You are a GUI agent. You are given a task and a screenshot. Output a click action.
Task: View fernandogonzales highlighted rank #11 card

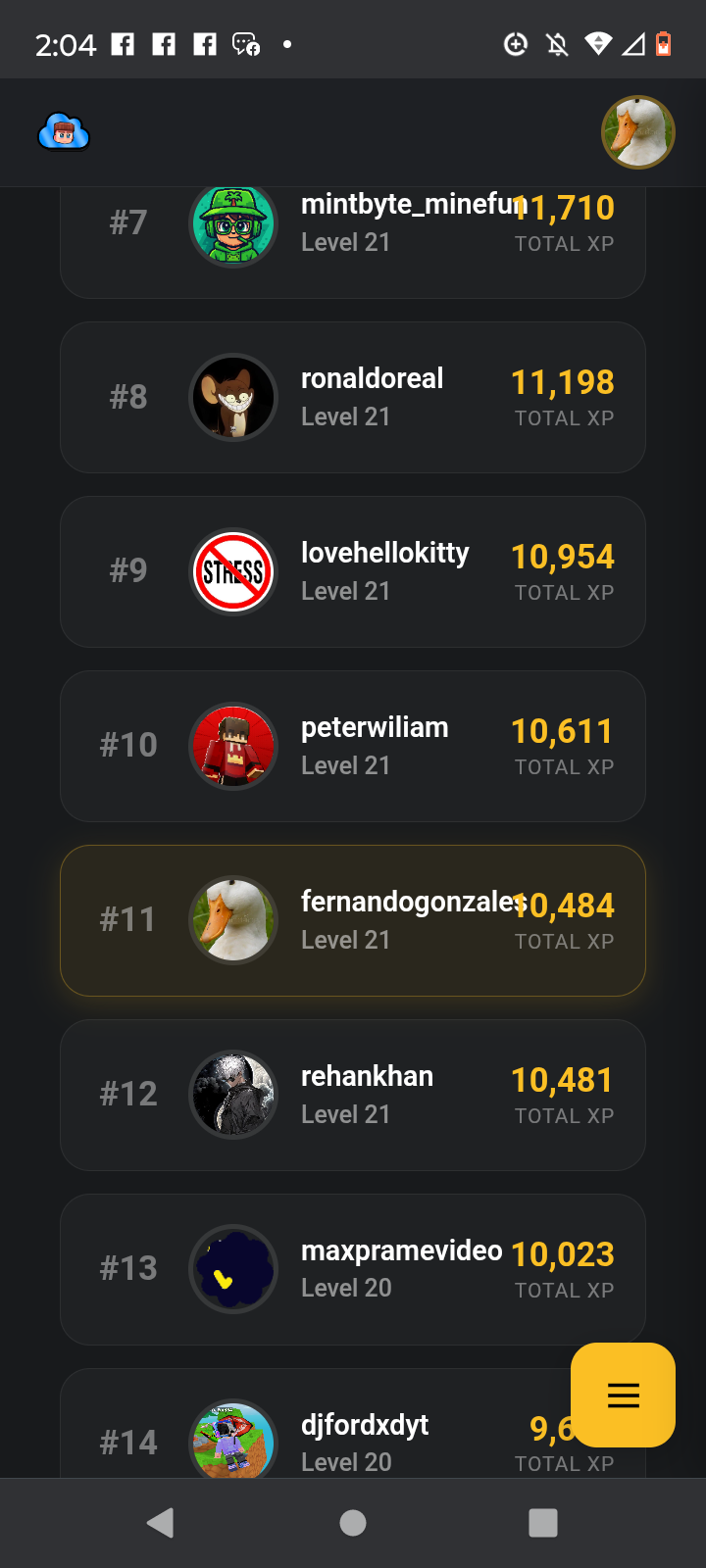point(353,920)
